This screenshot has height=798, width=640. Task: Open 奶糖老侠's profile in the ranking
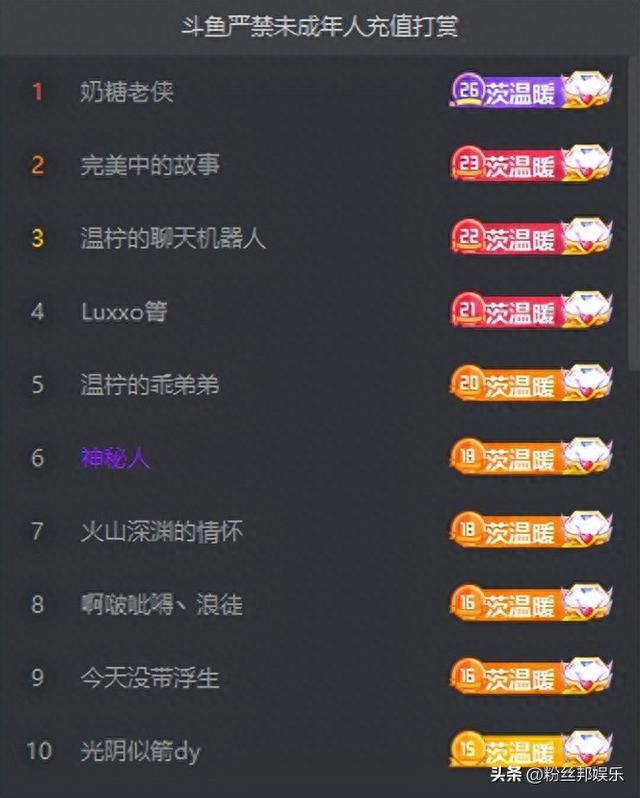point(127,92)
